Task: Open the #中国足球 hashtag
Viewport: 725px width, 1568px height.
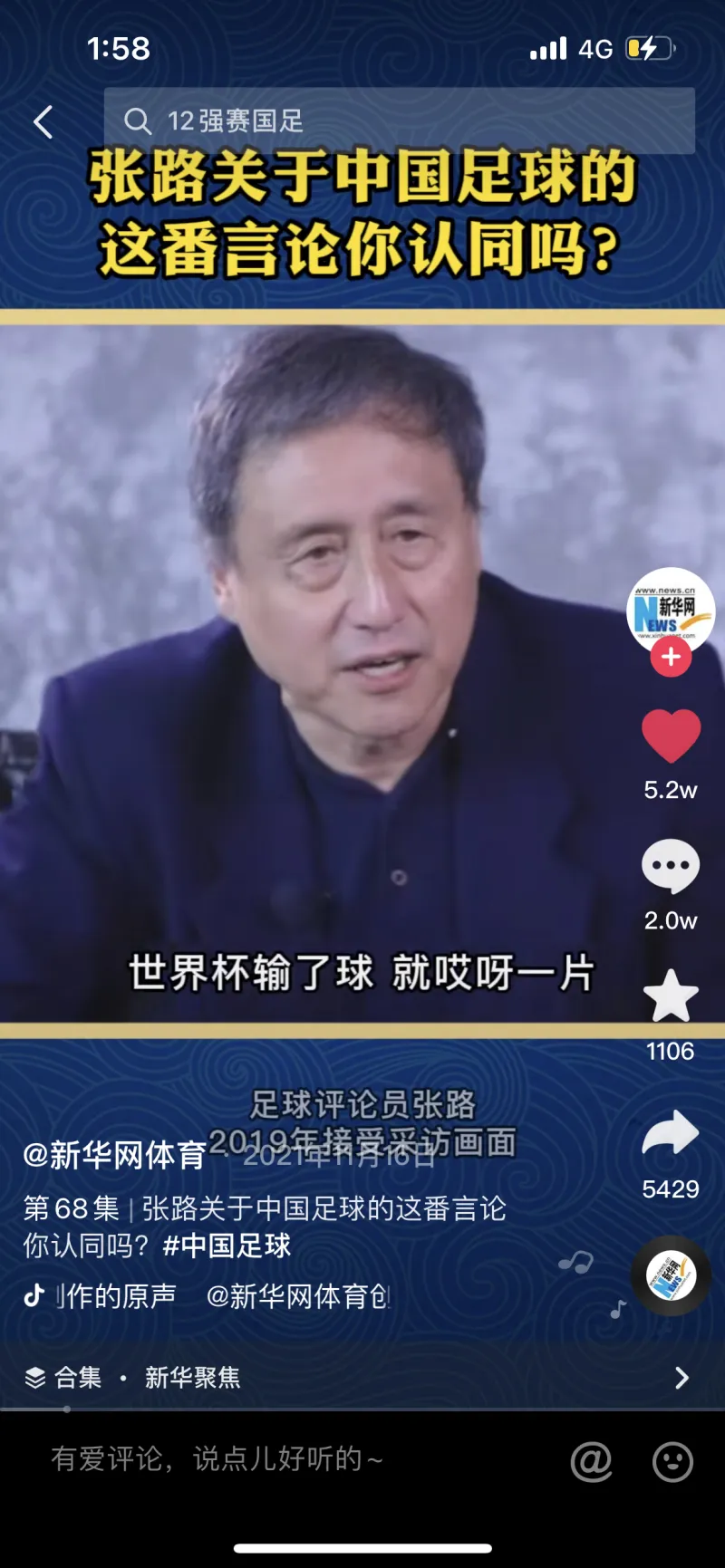Action: (227, 1246)
